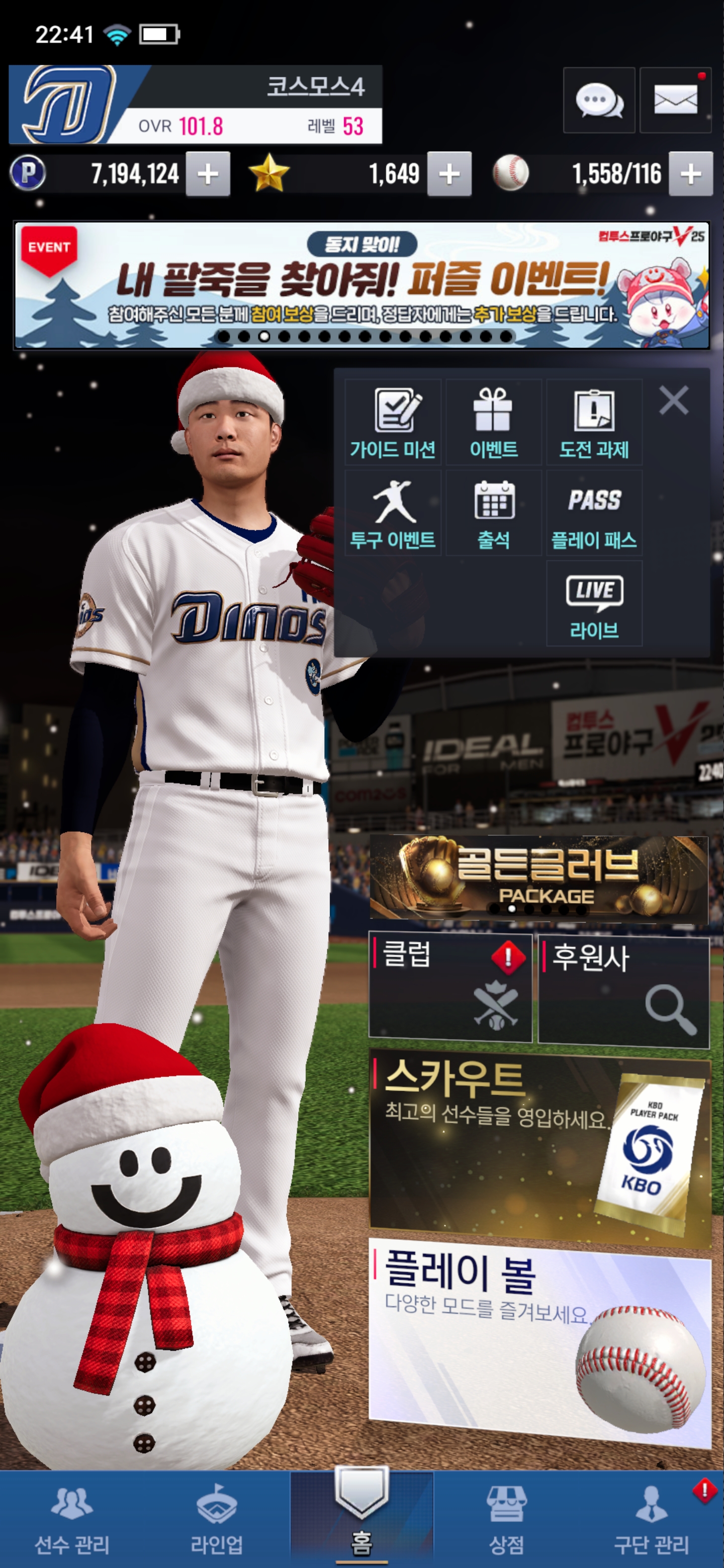The height and width of the screenshot is (1568, 724).
Task: Open the mailbox envelope icon
Action: click(x=675, y=101)
